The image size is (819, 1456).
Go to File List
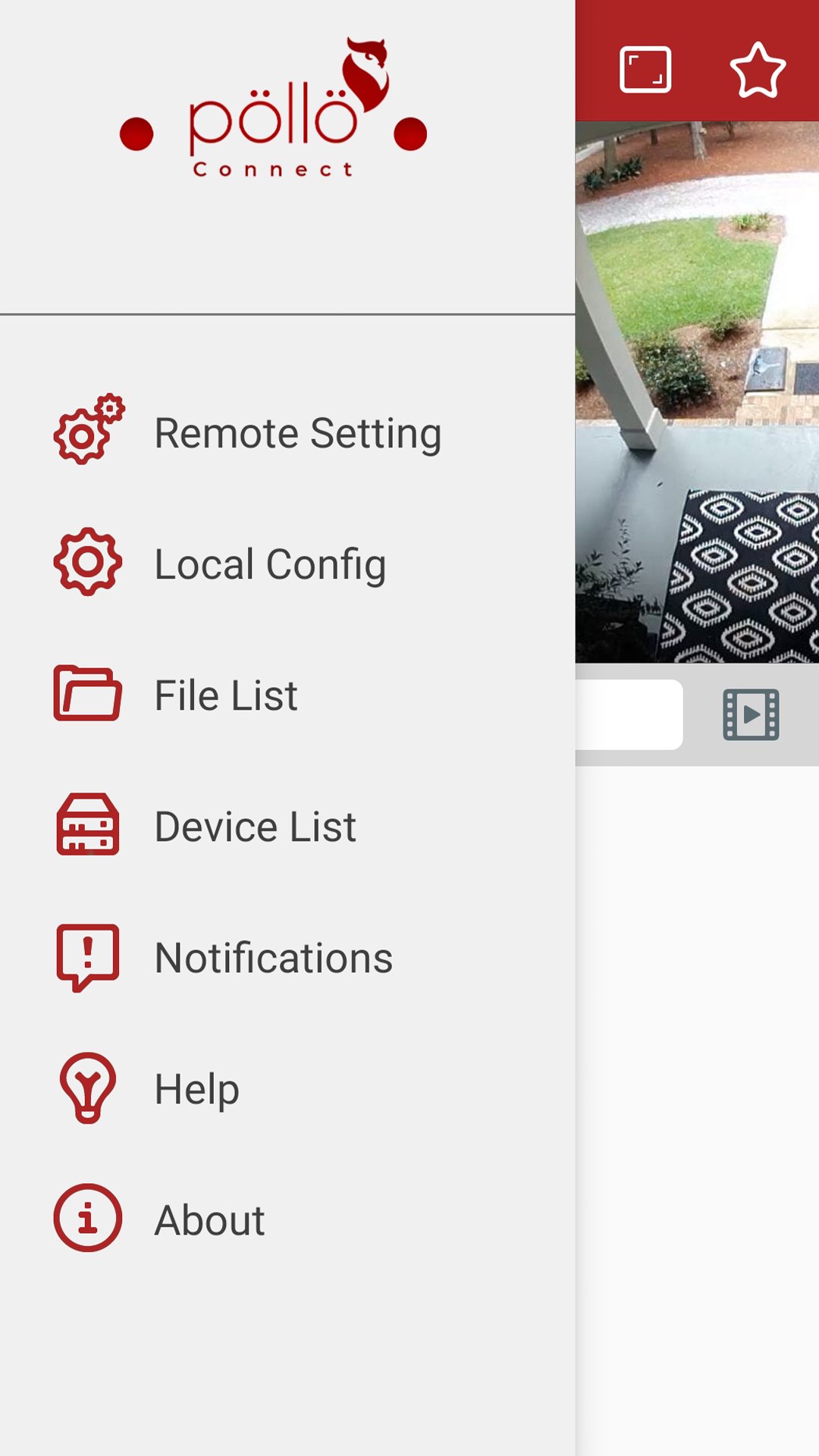287,695
